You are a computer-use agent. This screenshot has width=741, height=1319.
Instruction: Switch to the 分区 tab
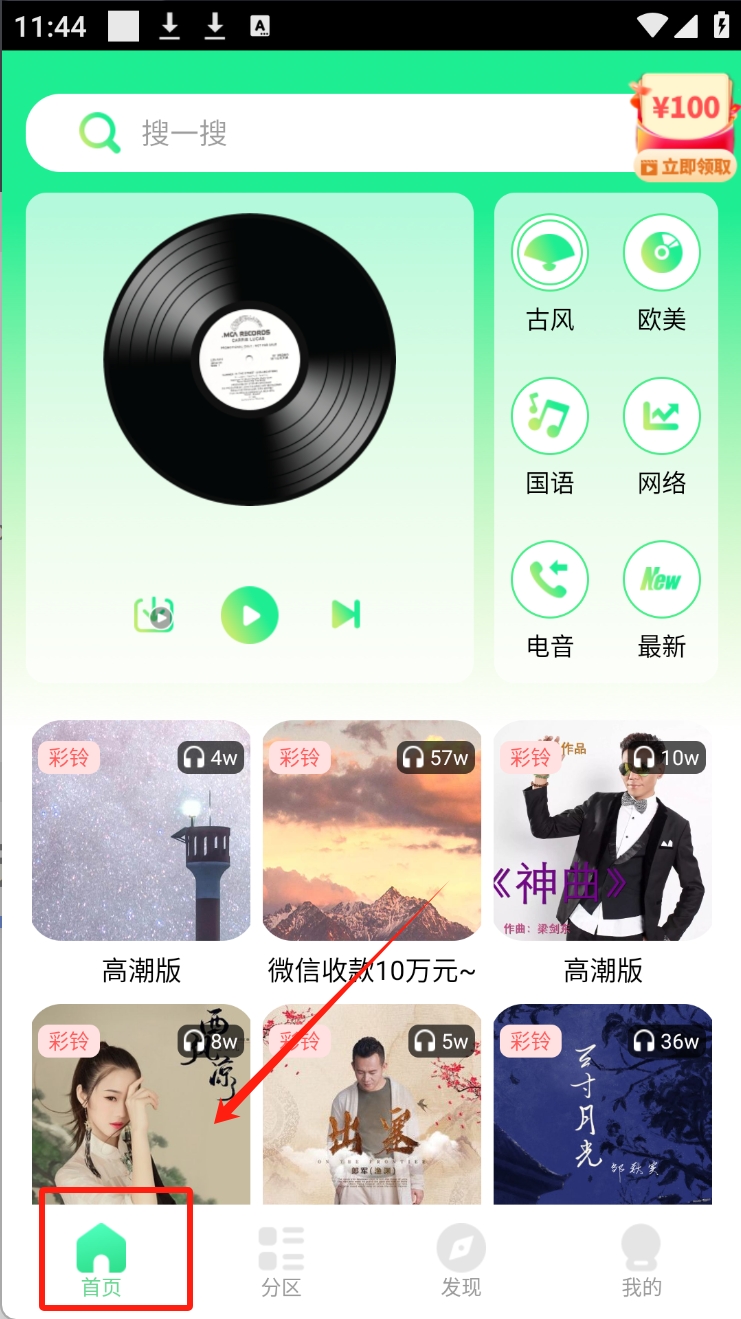pos(281,1262)
